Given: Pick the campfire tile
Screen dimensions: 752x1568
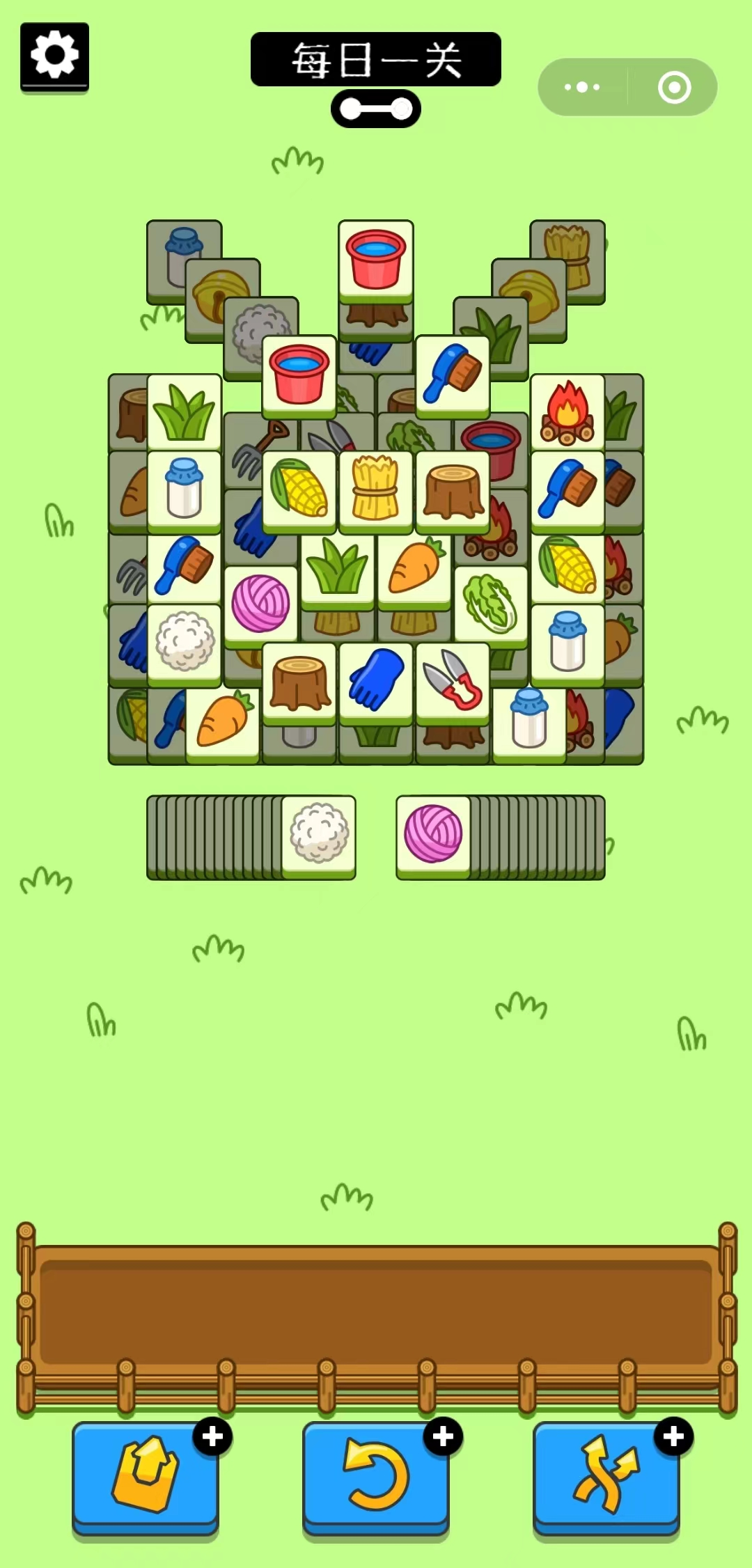Looking at the screenshot, I should [x=567, y=412].
